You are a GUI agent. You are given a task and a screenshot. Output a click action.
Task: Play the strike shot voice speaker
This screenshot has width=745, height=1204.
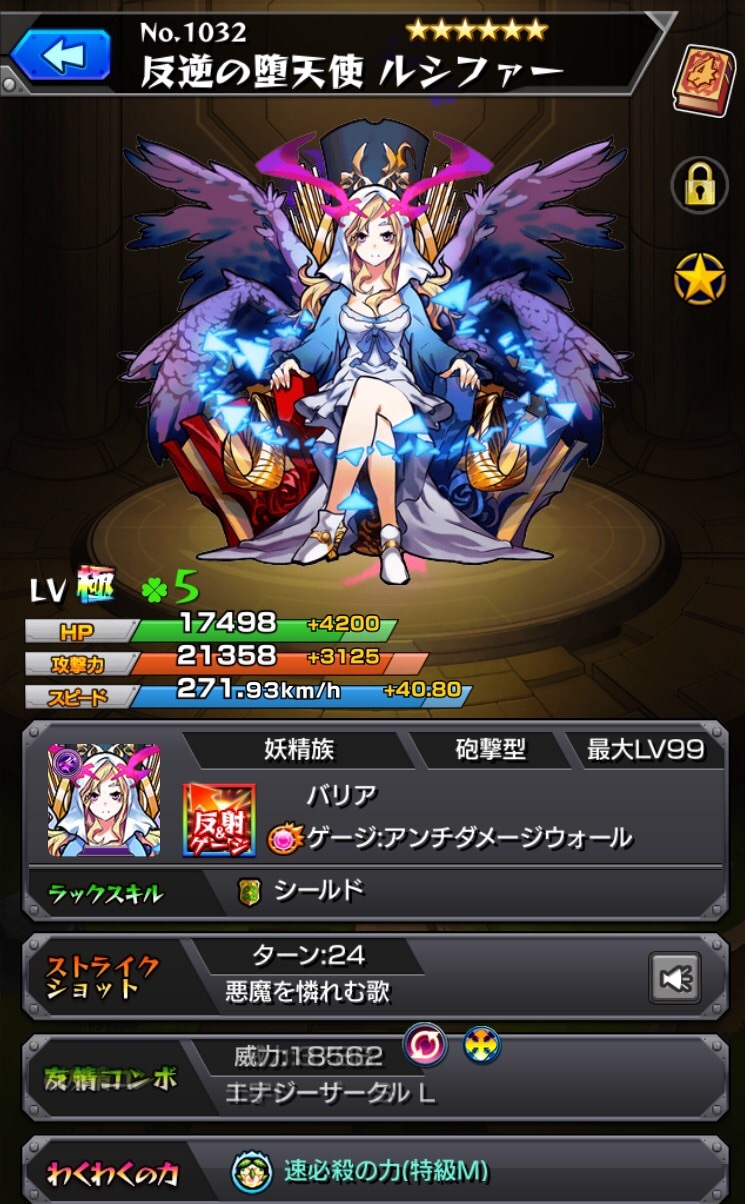pos(674,977)
